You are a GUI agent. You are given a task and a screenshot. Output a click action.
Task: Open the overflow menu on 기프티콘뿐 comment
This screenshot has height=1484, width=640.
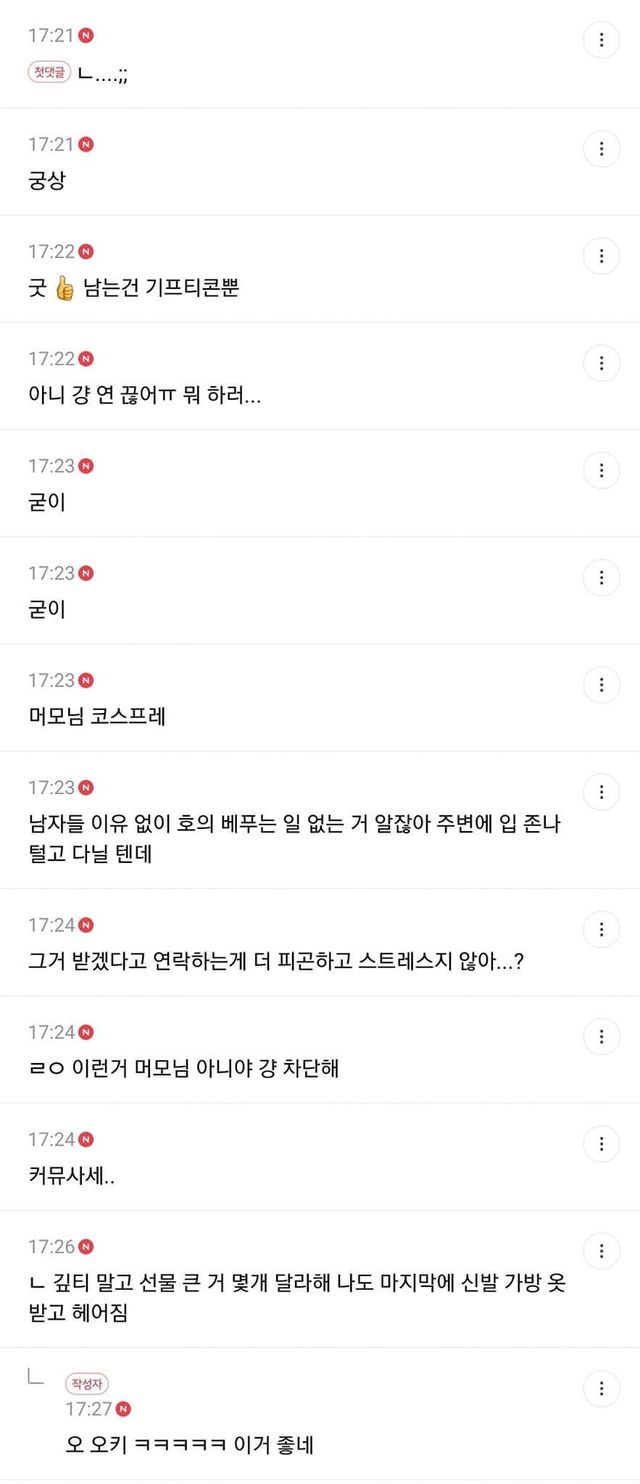[601, 256]
